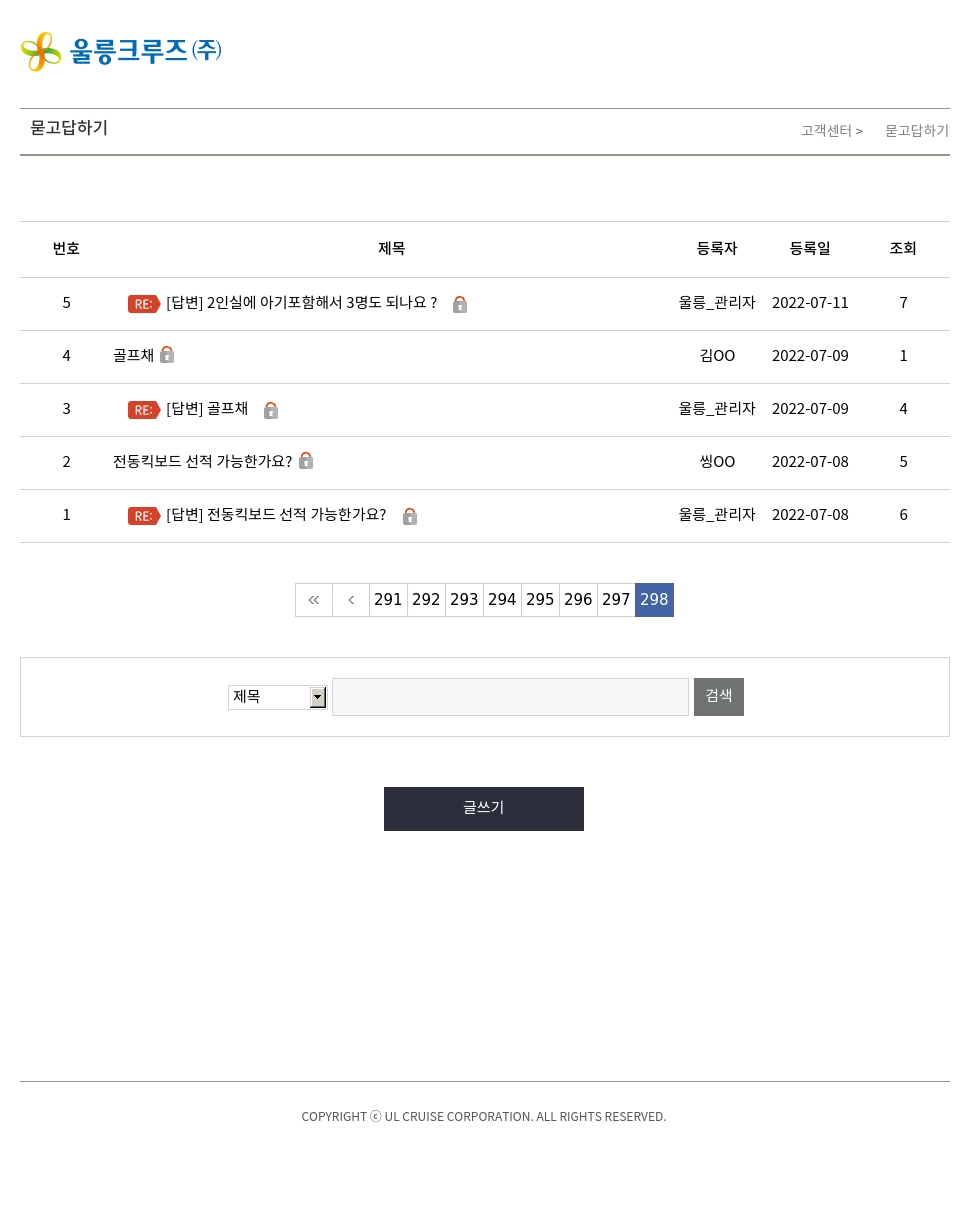Image resolution: width=970 pixels, height=1212 pixels.
Task: Jump to the first page with double arrow
Action: coord(314,600)
